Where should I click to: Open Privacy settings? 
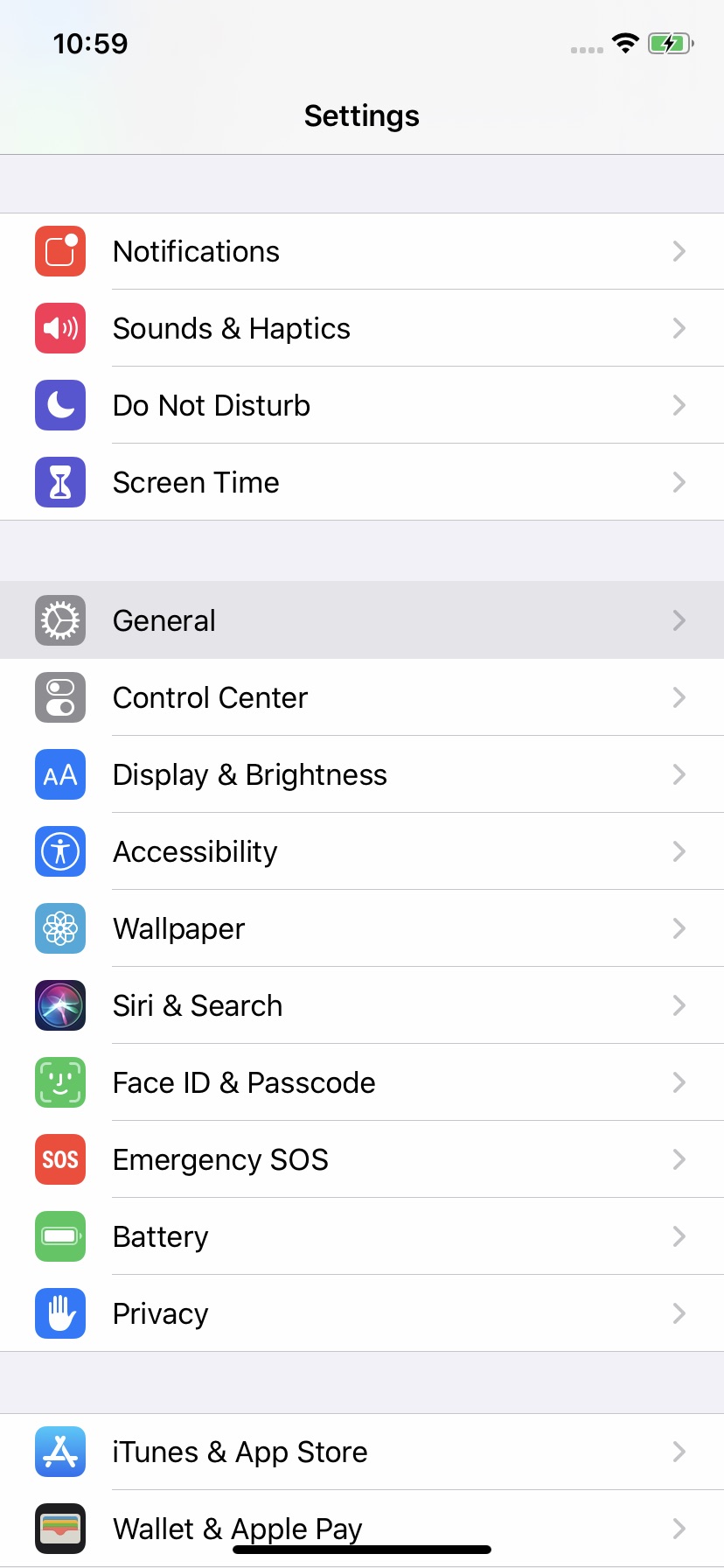click(362, 1313)
